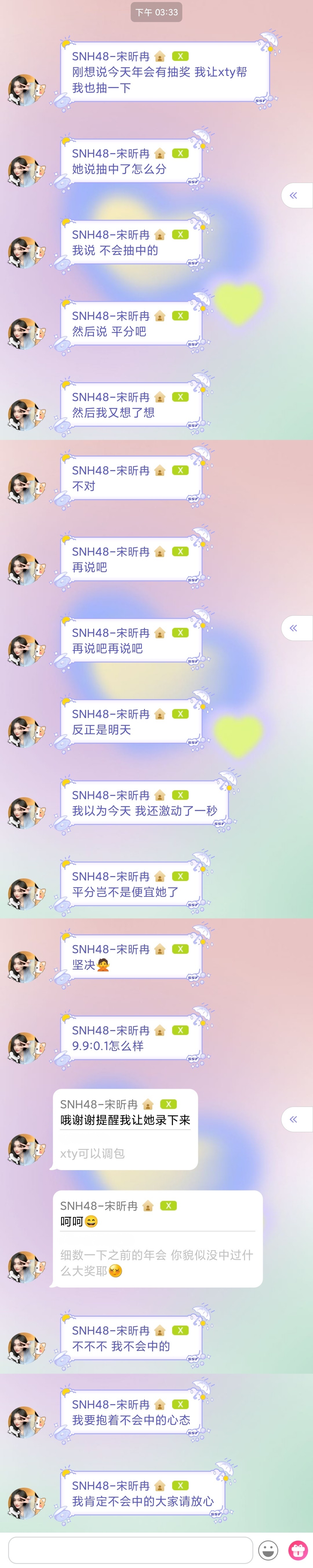Viewport: 313px width, 1568px height.
Task: Jump to quoted message 'xty可以调包'
Action: tap(92, 1153)
